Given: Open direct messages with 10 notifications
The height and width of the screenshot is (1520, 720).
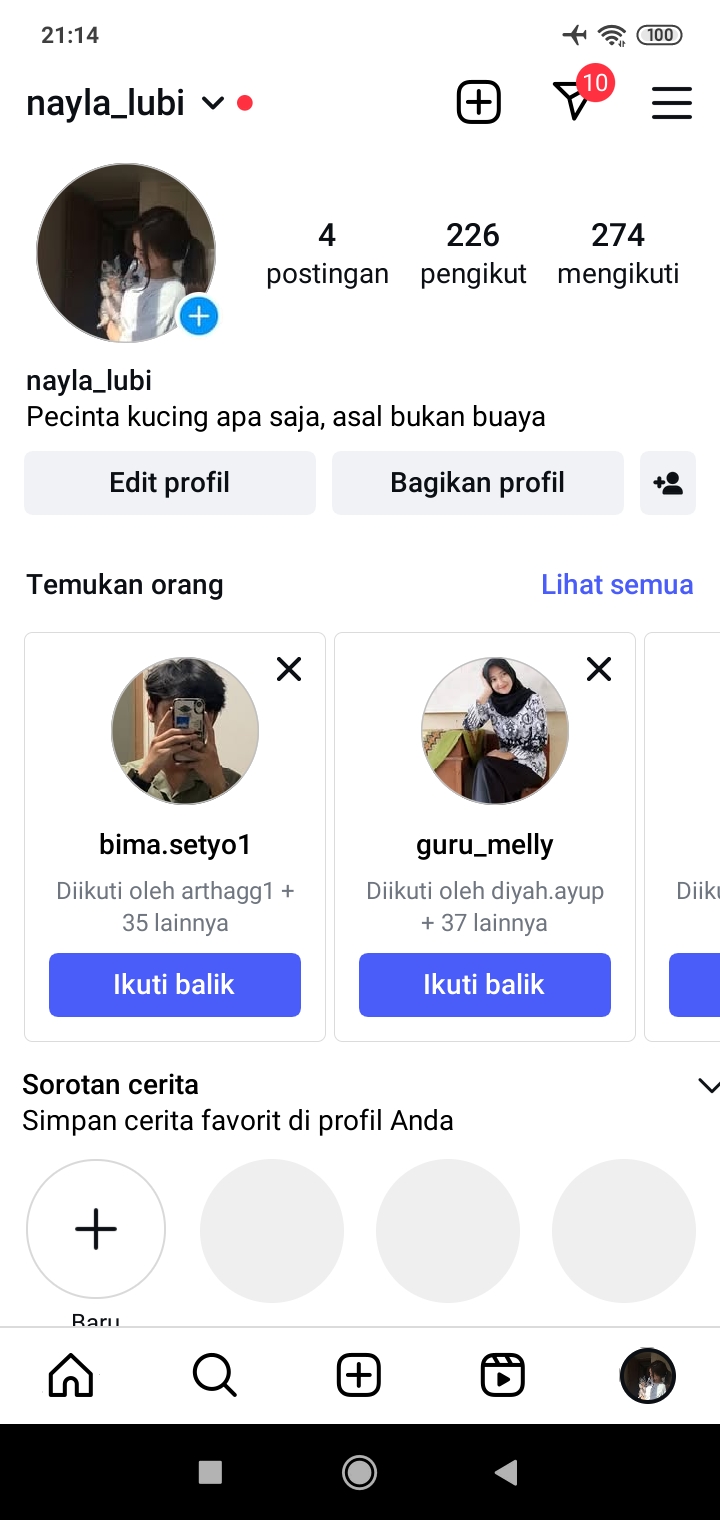Looking at the screenshot, I should (x=574, y=102).
